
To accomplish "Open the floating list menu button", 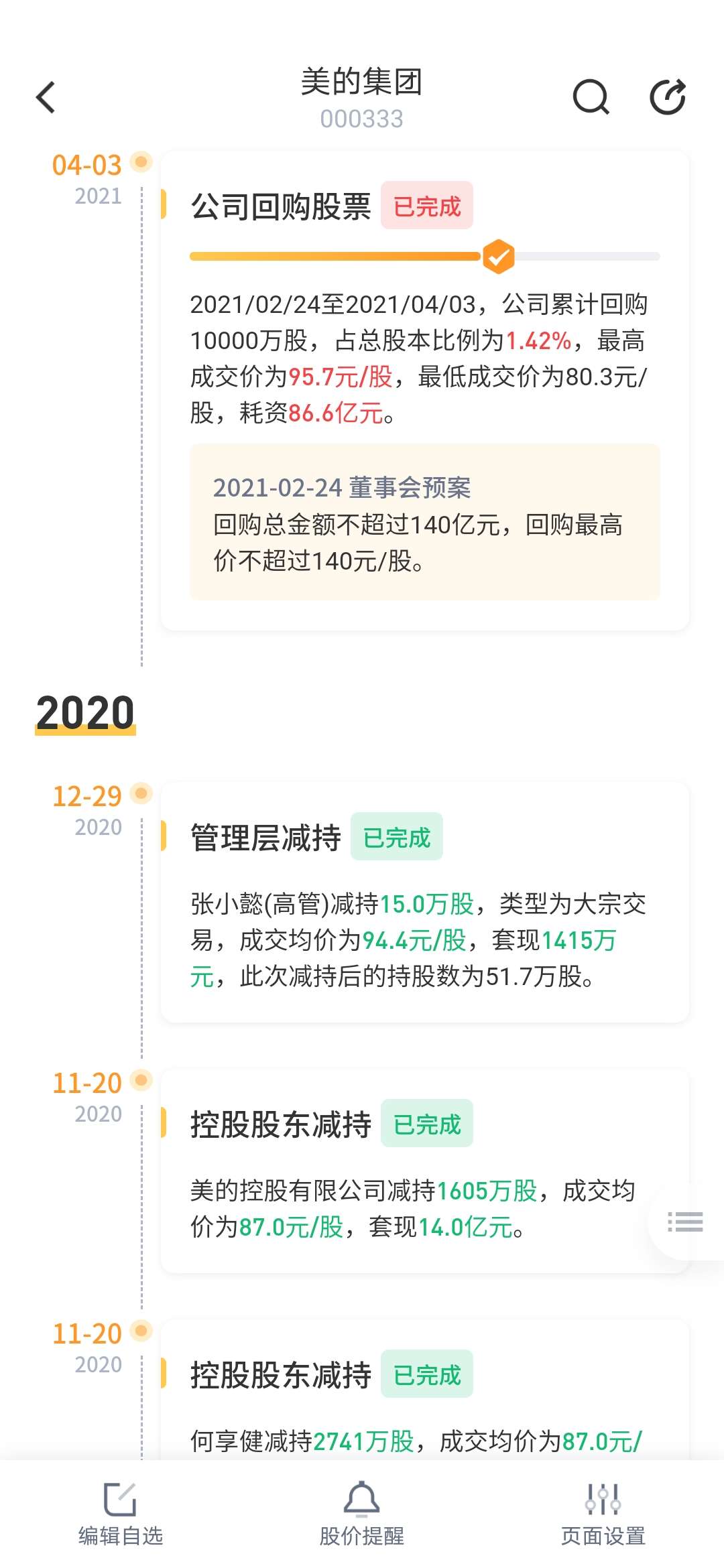I will click(685, 1222).
